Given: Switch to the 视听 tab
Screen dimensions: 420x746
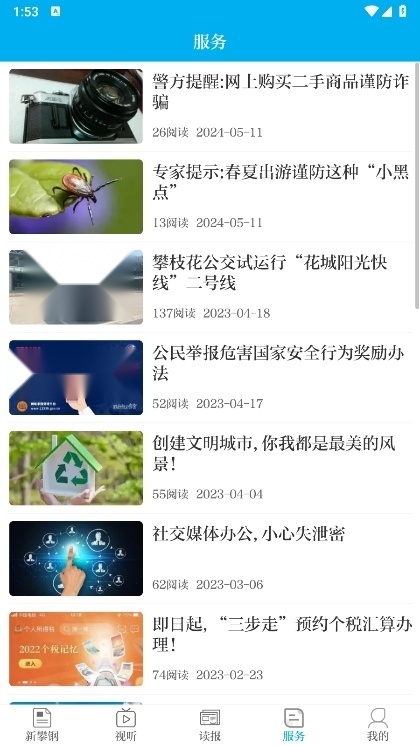Looking at the screenshot, I should [126, 725].
